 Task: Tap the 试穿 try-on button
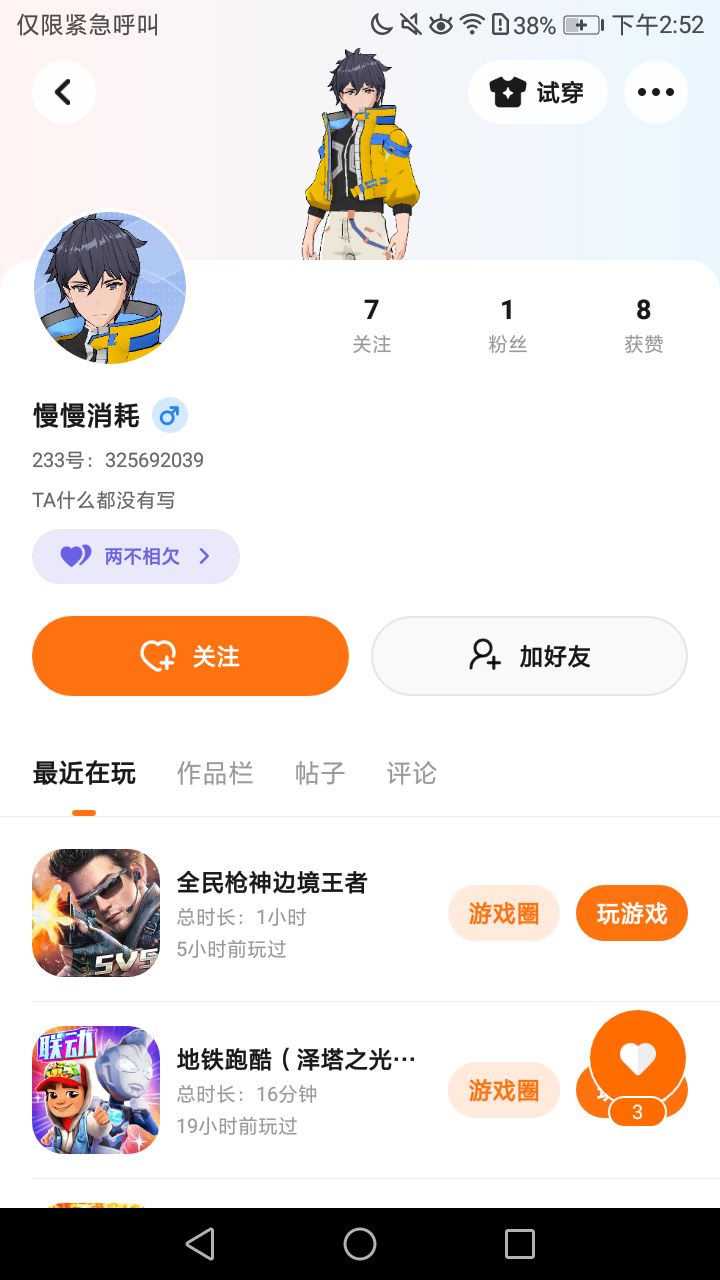point(537,92)
